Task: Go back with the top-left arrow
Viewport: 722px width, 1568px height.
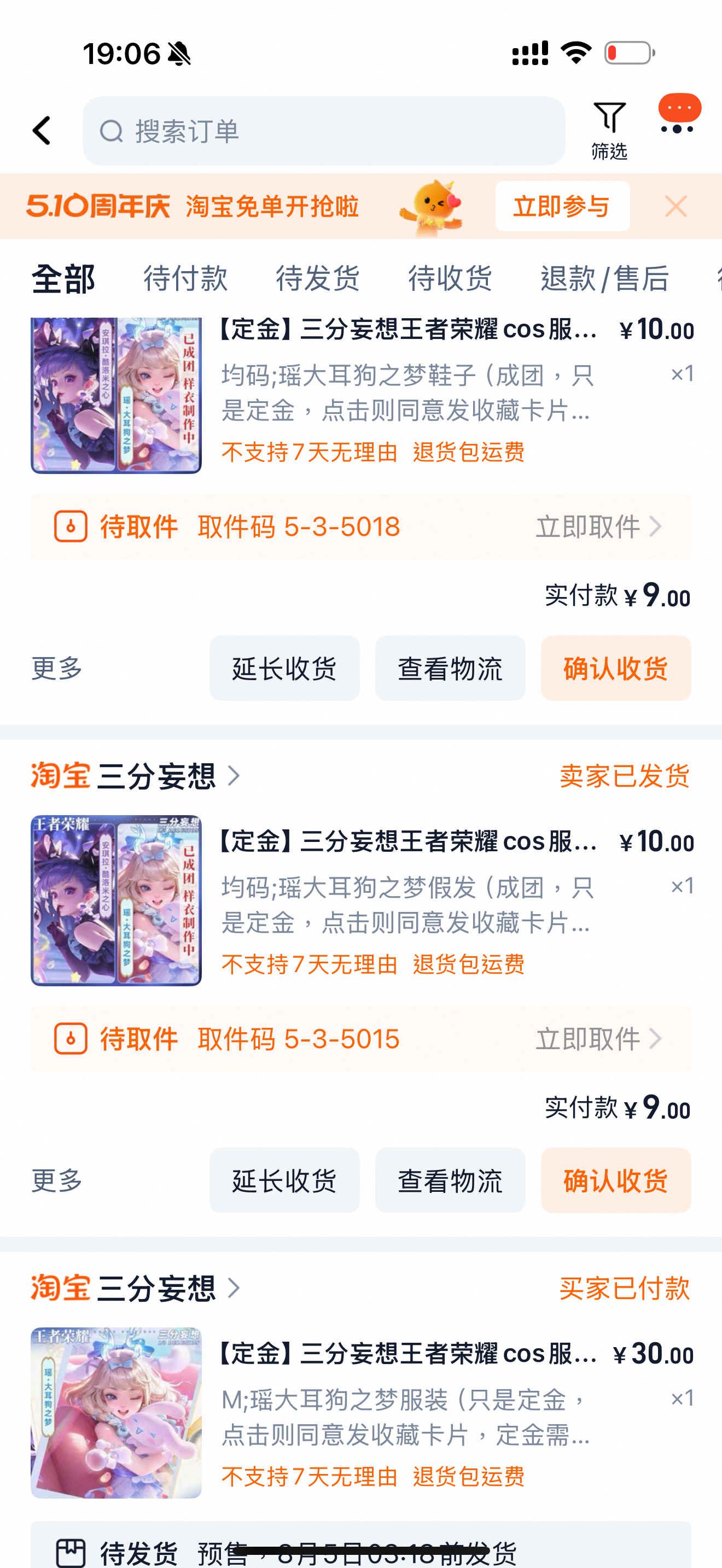Action: (x=42, y=131)
